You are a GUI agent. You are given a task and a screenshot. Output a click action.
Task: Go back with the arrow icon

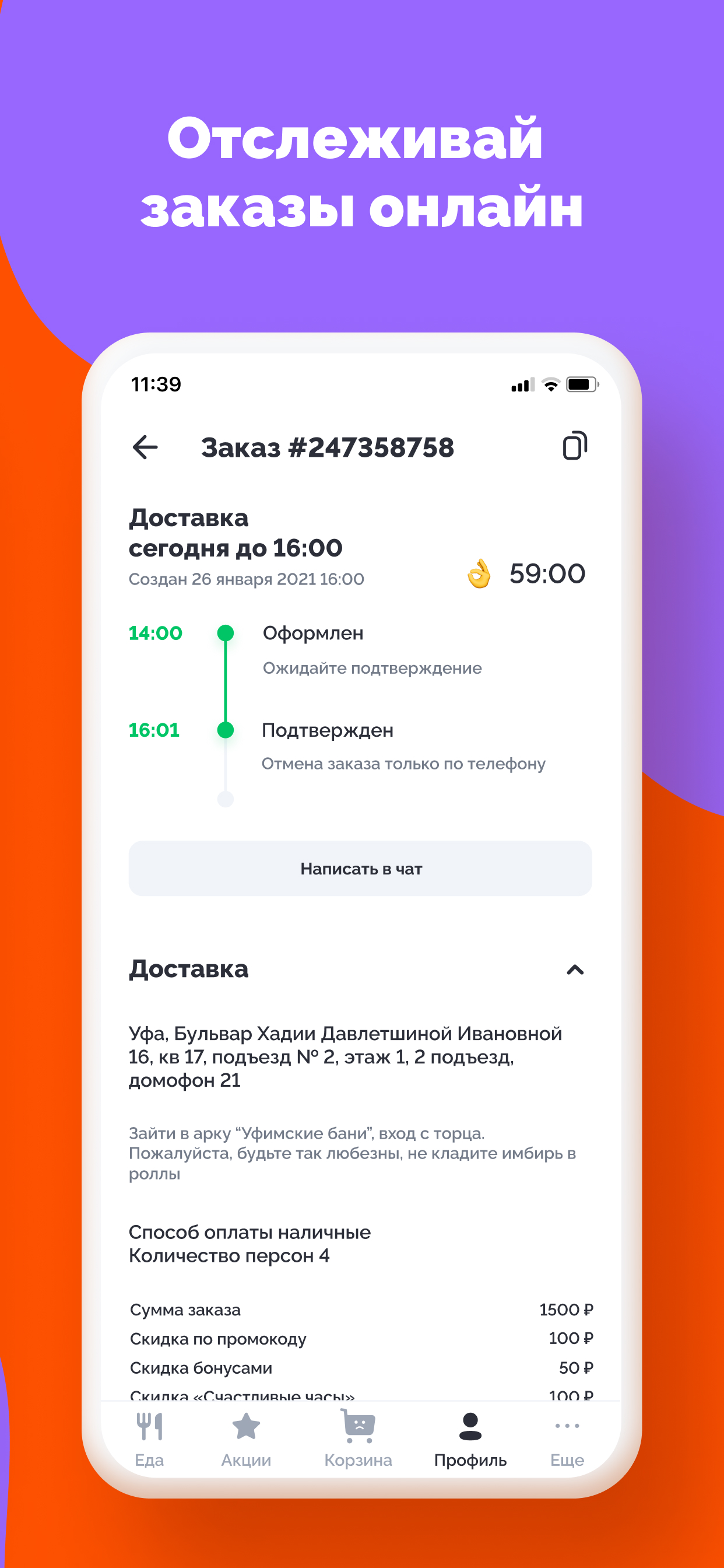point(145,446)
